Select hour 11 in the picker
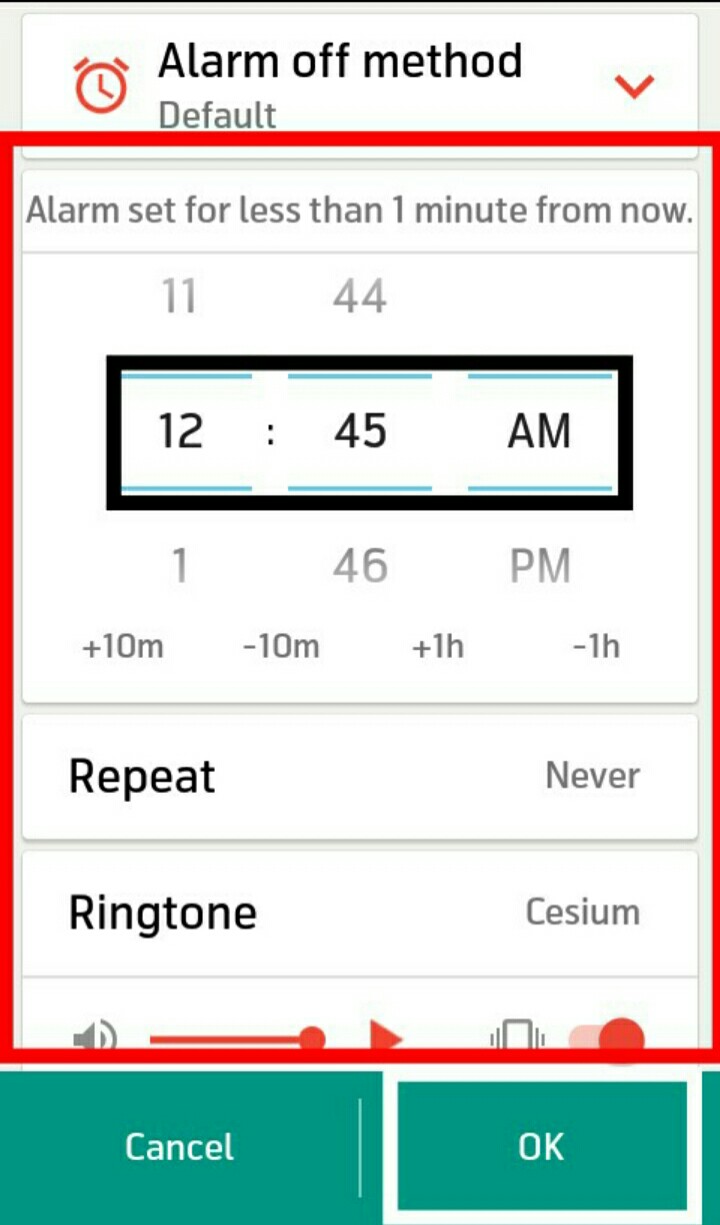The height and width of the screenshot is (1225, 720). point(179,297)
